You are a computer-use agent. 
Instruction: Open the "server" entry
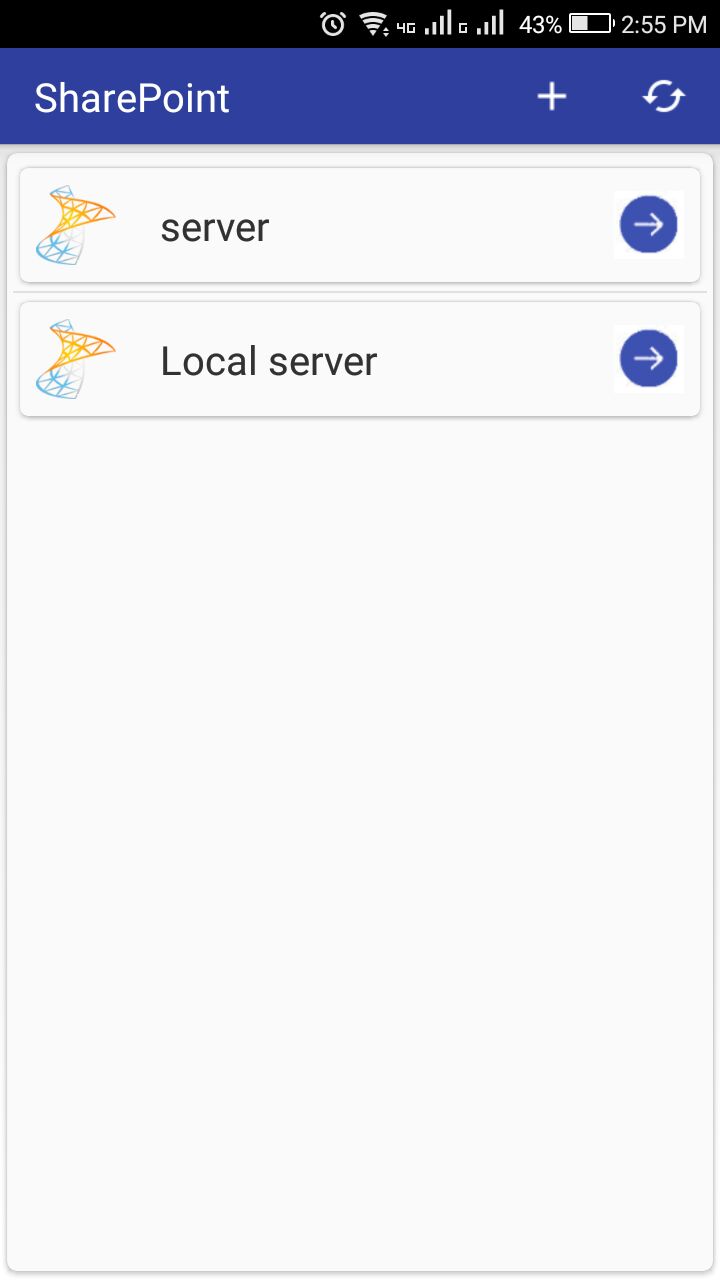coord(360,225)
